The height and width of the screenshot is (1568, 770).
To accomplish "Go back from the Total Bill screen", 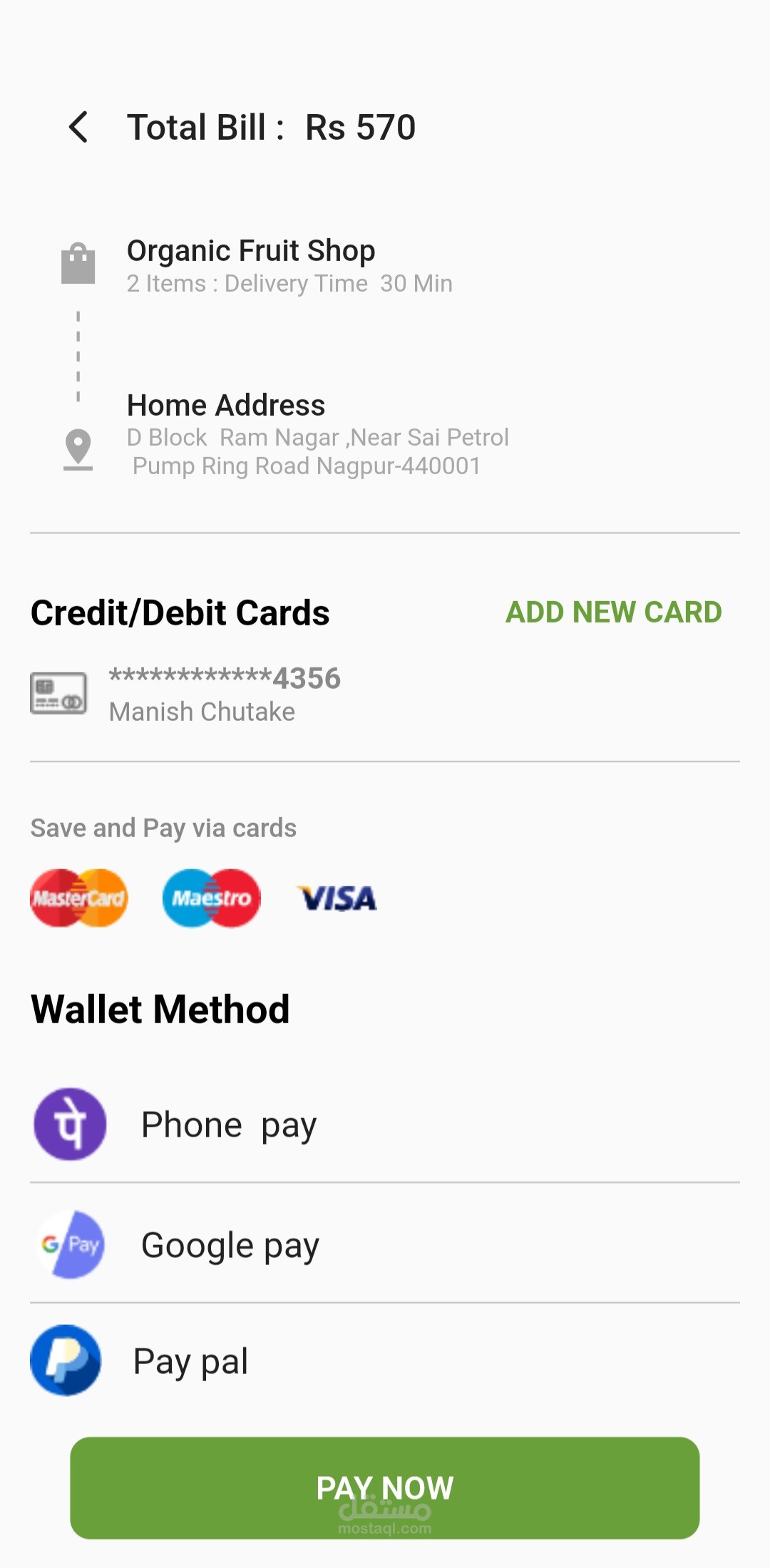I will point(78,127).
